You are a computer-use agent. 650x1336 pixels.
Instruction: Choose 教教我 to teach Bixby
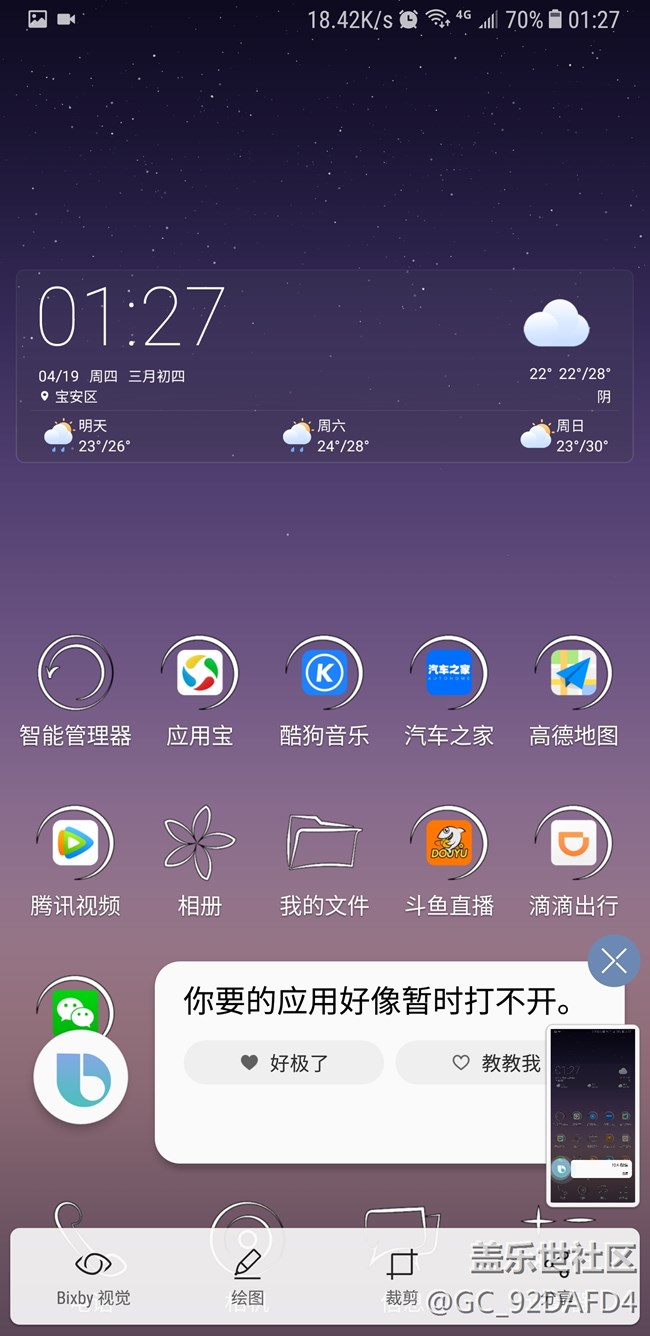(x=497, y=1063)
